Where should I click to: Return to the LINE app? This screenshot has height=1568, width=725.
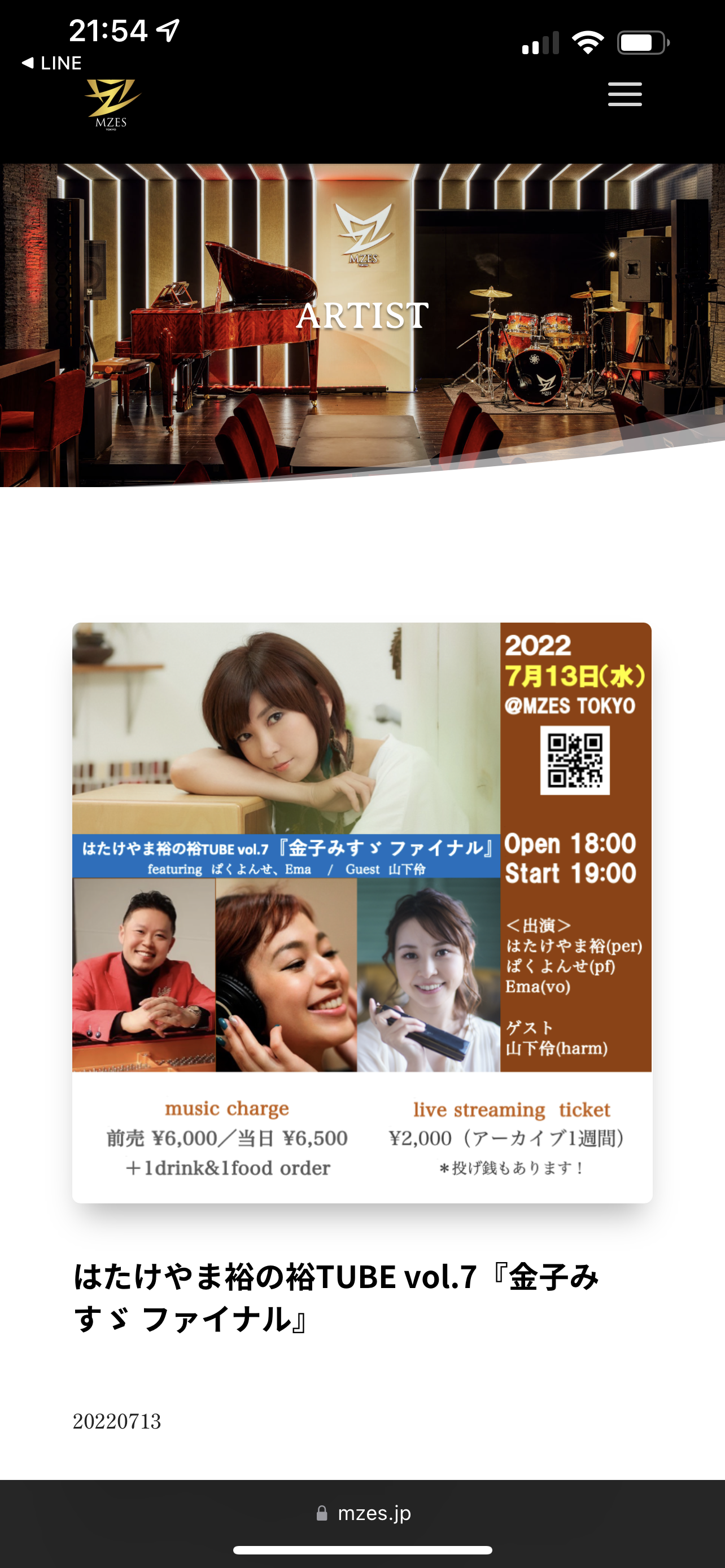pyautogui.click(x=52, y=63)
